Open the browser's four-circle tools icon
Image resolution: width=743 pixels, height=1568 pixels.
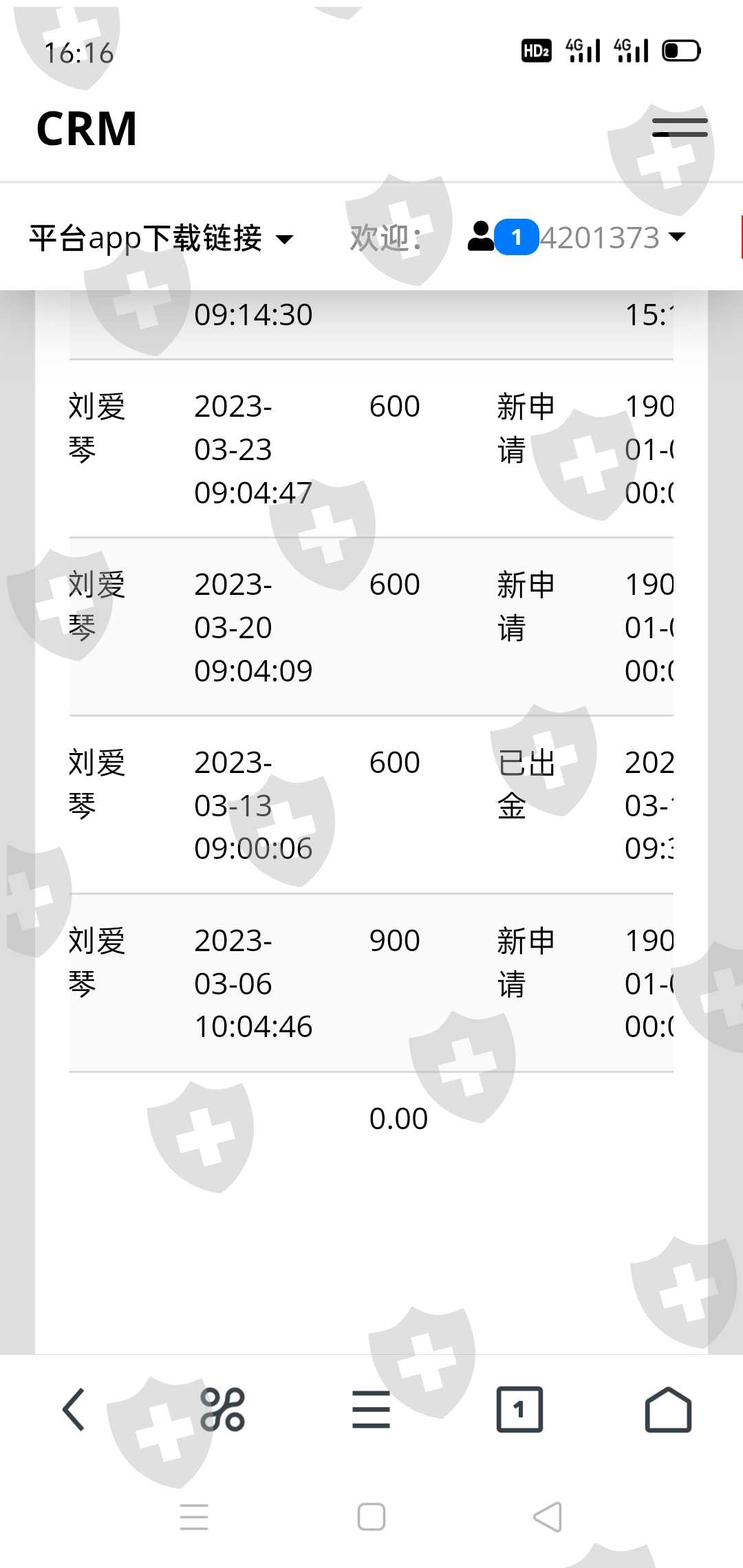[x=222, y=1409]
